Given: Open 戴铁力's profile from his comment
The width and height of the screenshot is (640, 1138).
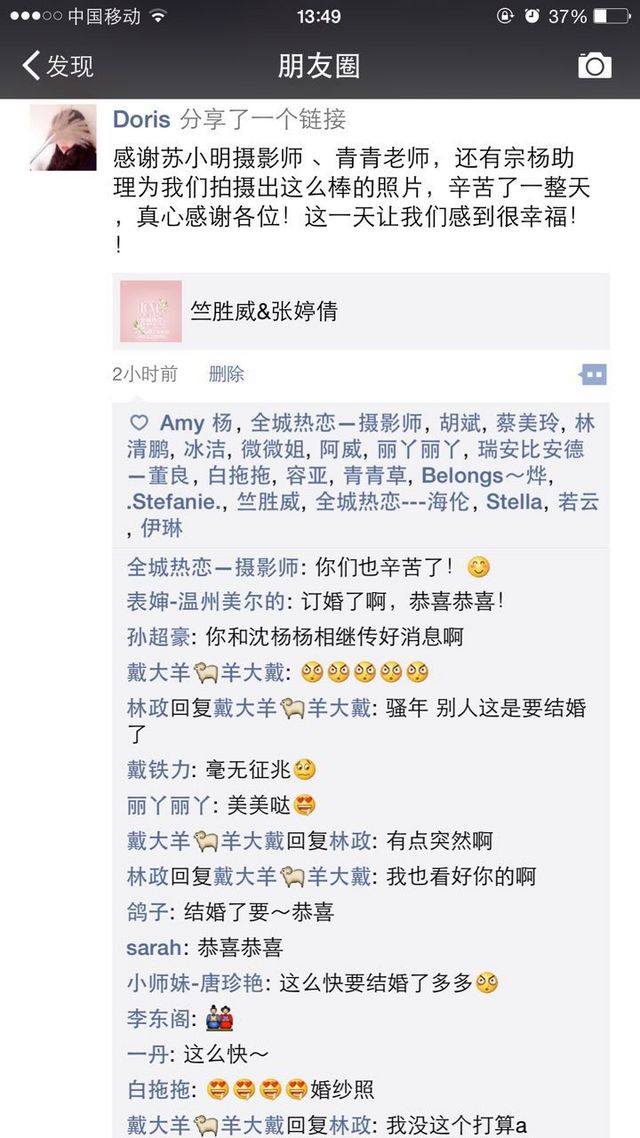Looking at the screenshot, I should 158,769.
